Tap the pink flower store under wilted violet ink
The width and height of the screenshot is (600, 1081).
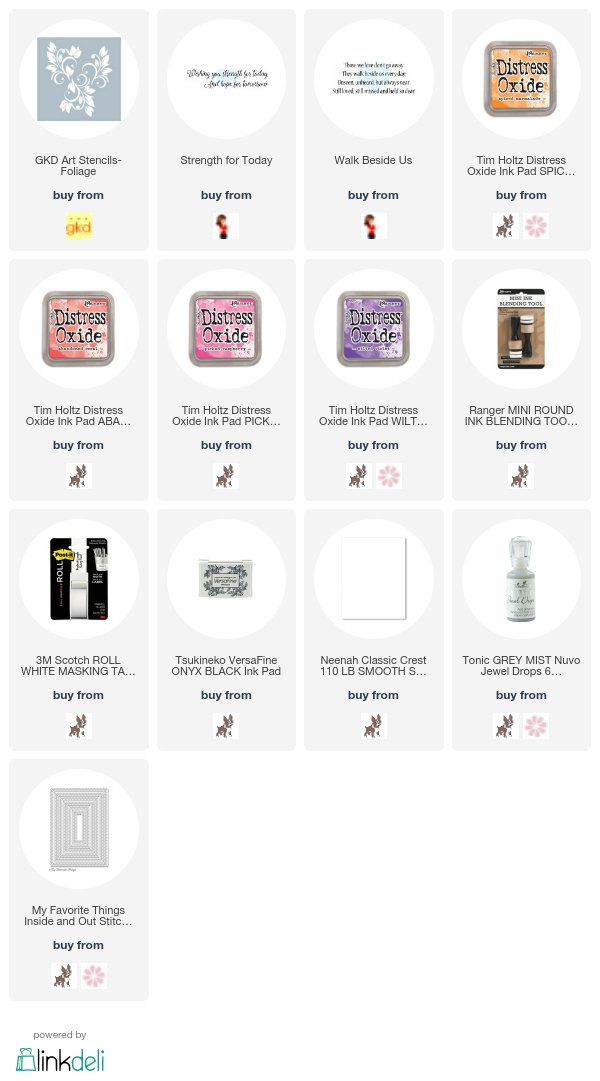click(x=388, y=476)
